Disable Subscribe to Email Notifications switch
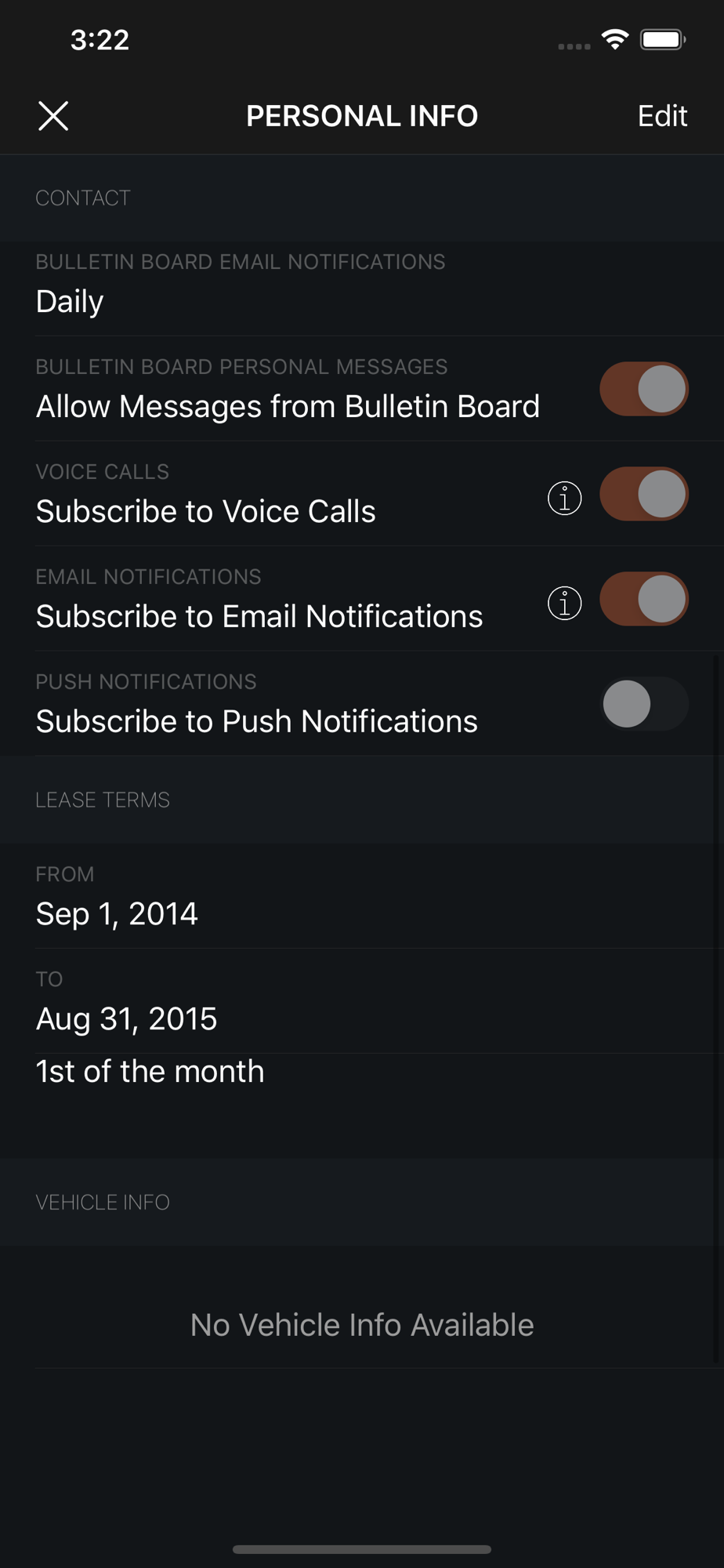The width and height of the screenshot is (724, 1568). click(x=644, y=599)
